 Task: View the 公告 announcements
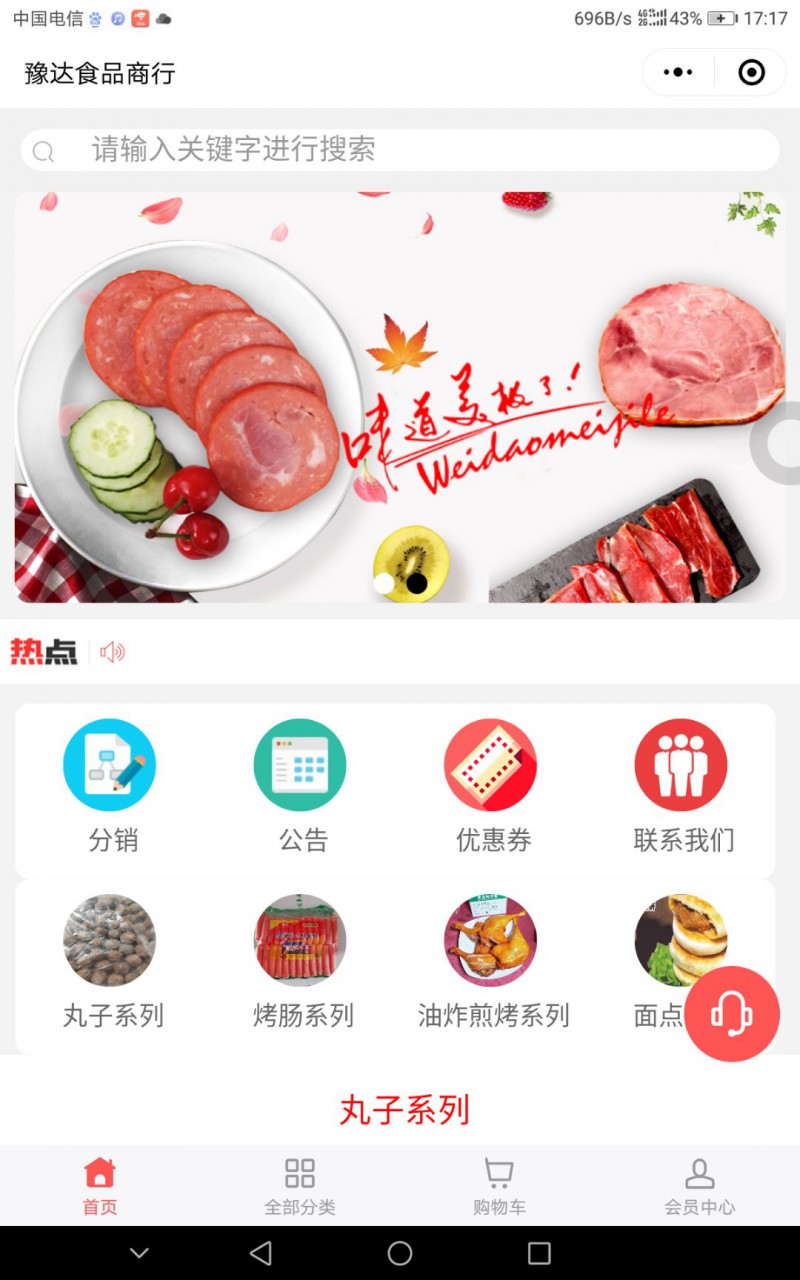(x=300, y=787)
